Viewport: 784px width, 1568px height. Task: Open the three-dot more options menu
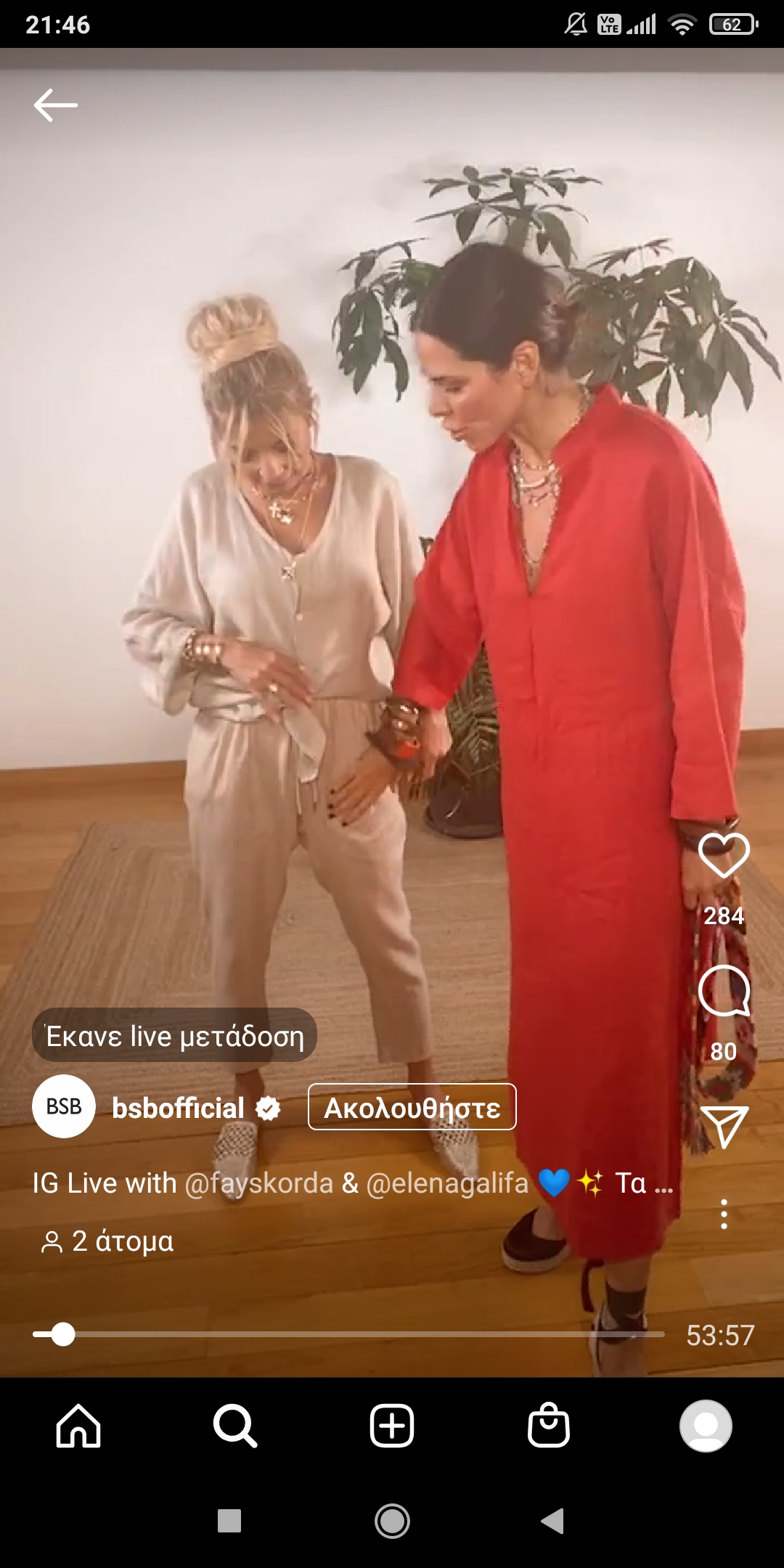(724, 1214)
